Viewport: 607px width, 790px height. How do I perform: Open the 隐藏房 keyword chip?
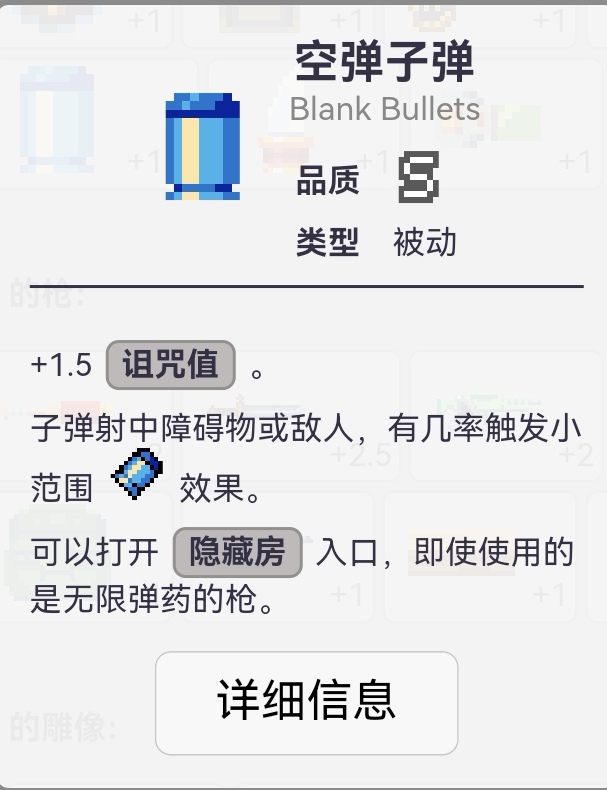(237, 552)
